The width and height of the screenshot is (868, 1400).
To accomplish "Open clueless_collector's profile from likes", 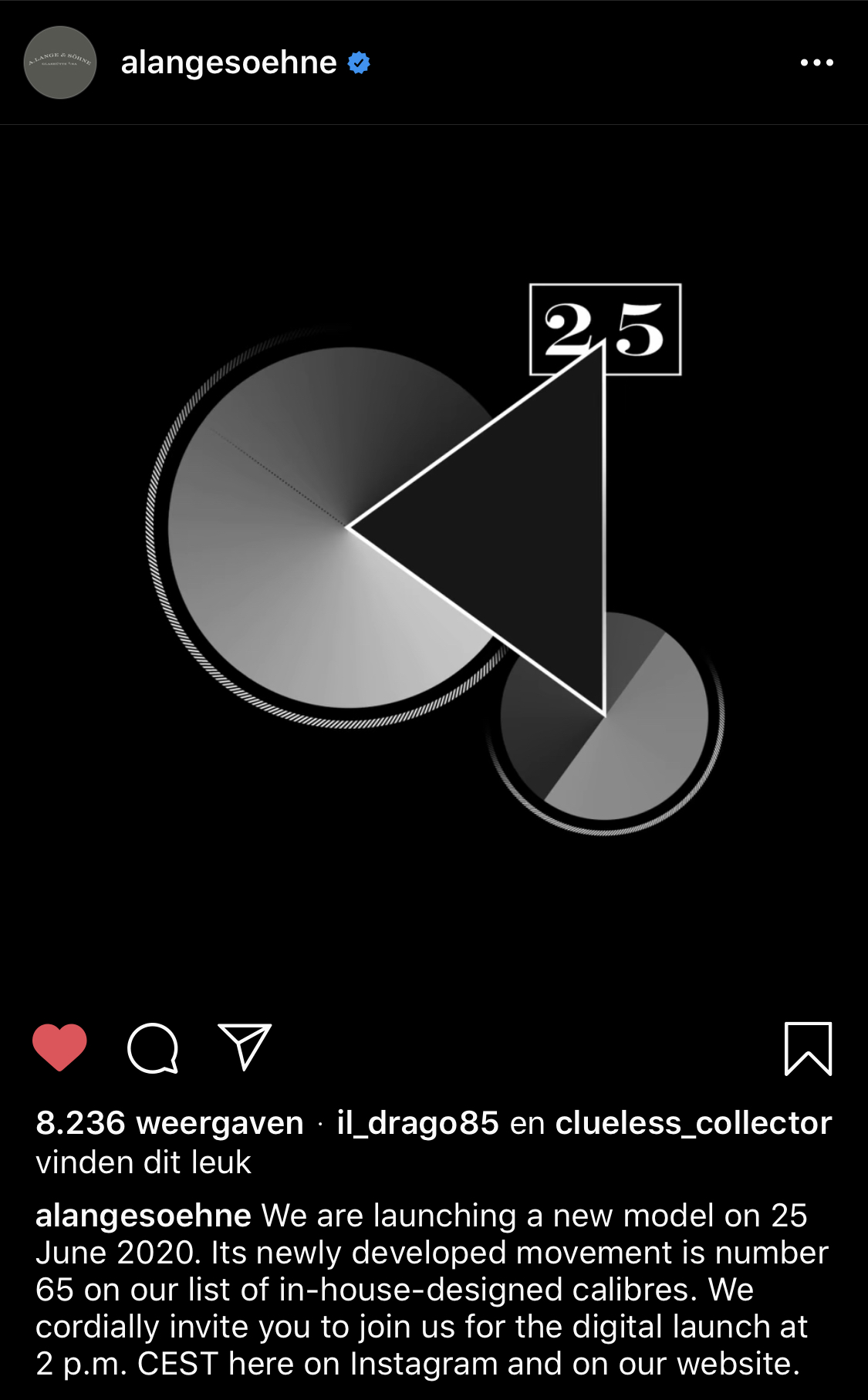I will (x=693, y=1123).
